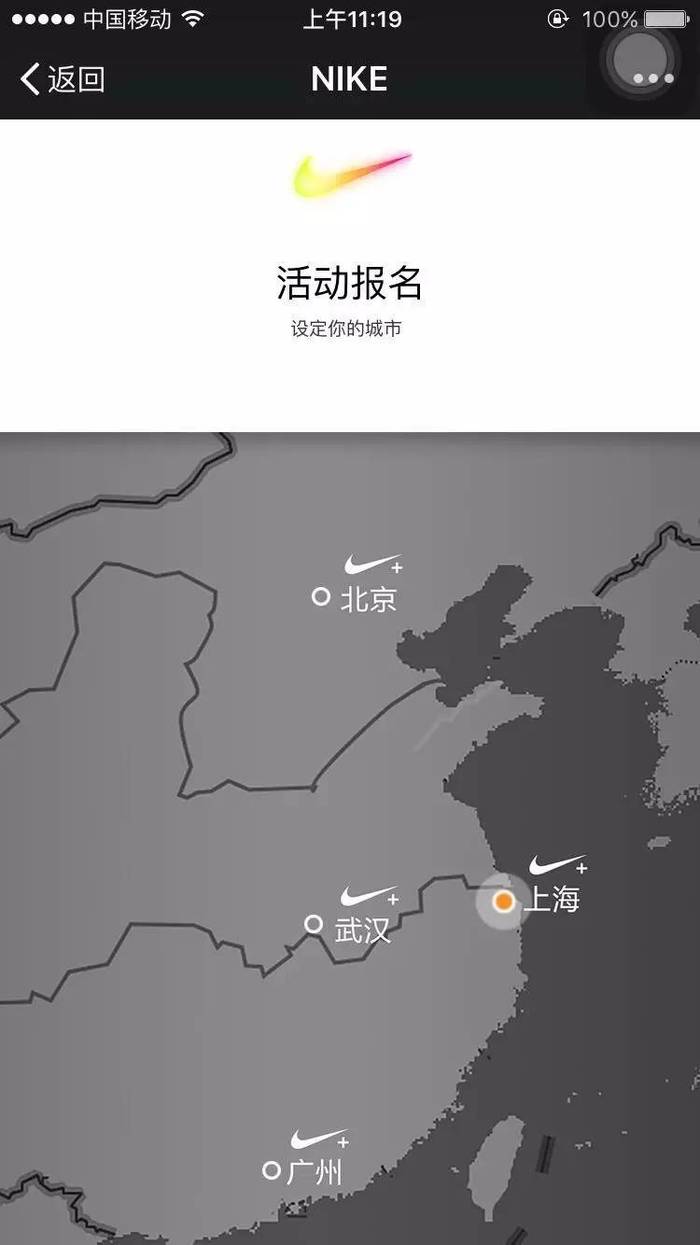Open the three-dot more menu
The image size is (700, 1245).
coord(653,78)
